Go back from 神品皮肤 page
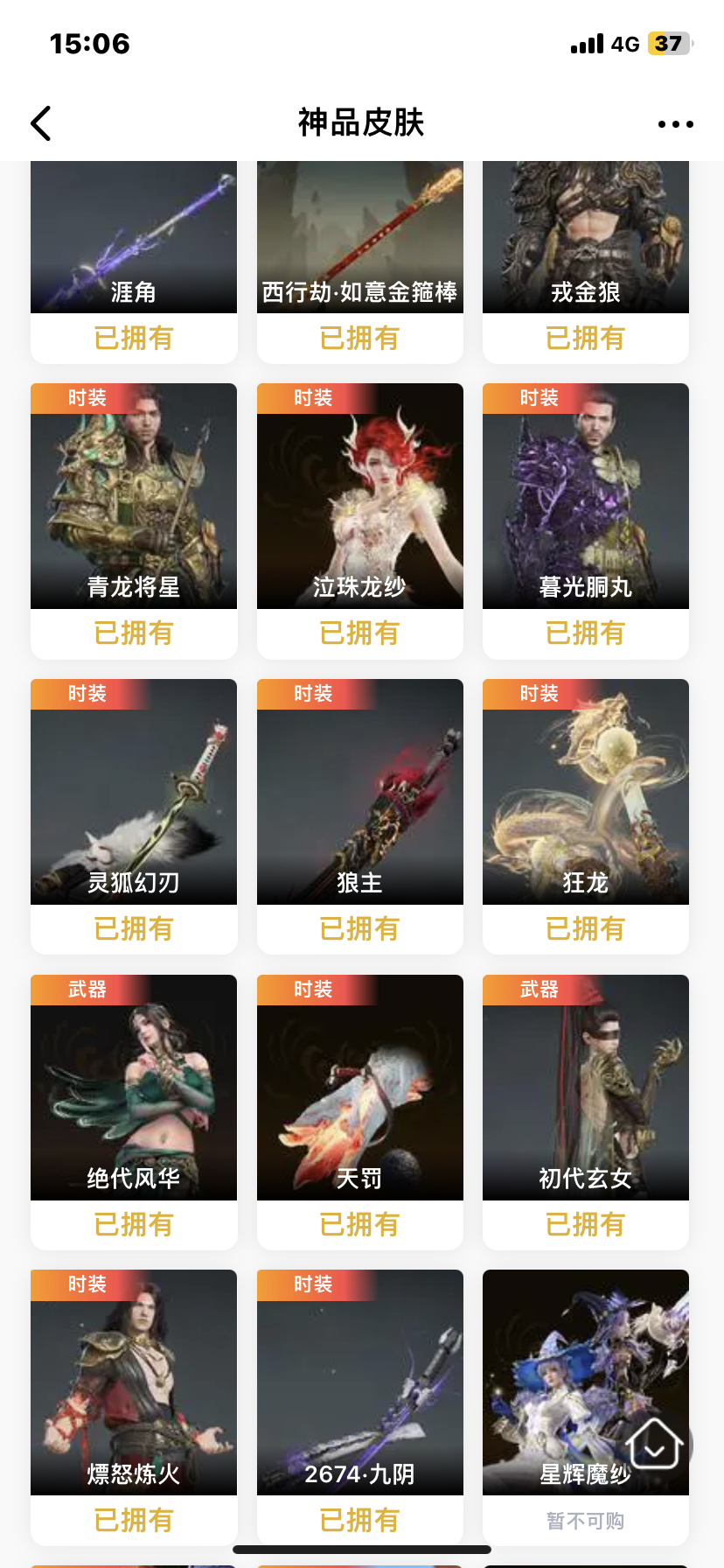The width and height of the screenshot is (724, 1568). 41,123
